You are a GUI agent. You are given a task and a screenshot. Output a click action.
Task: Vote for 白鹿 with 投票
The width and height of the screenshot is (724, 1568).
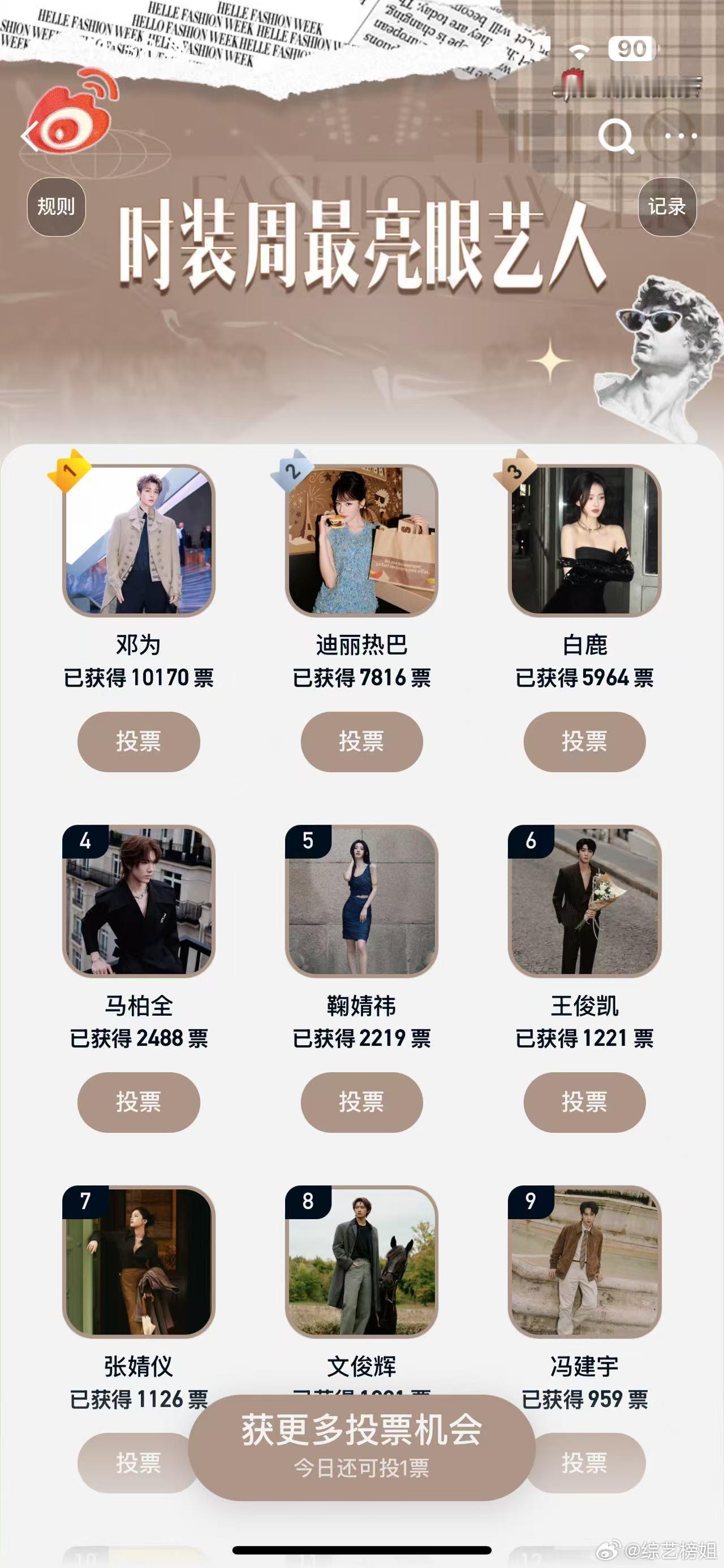click(584, 742)
